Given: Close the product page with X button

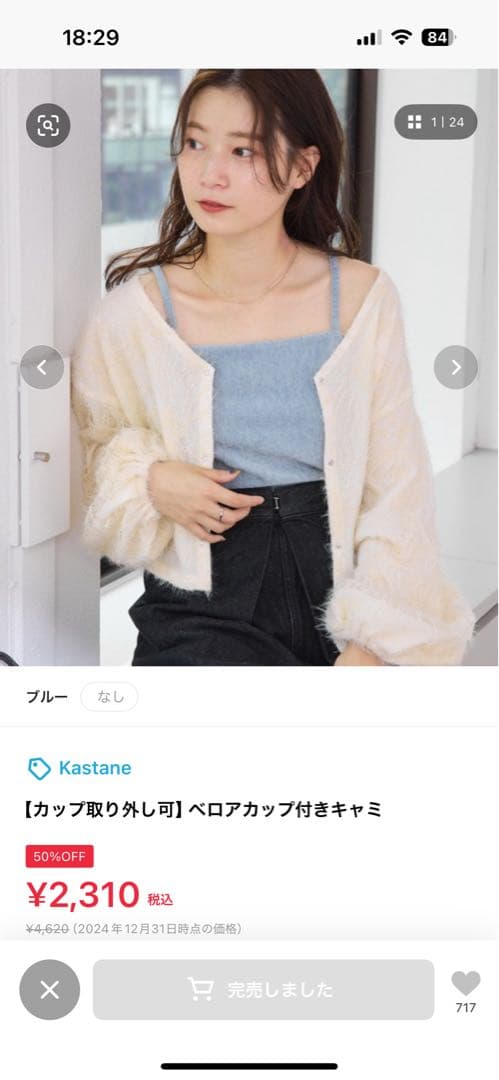Looking at the screenshot, I should 50,990.
